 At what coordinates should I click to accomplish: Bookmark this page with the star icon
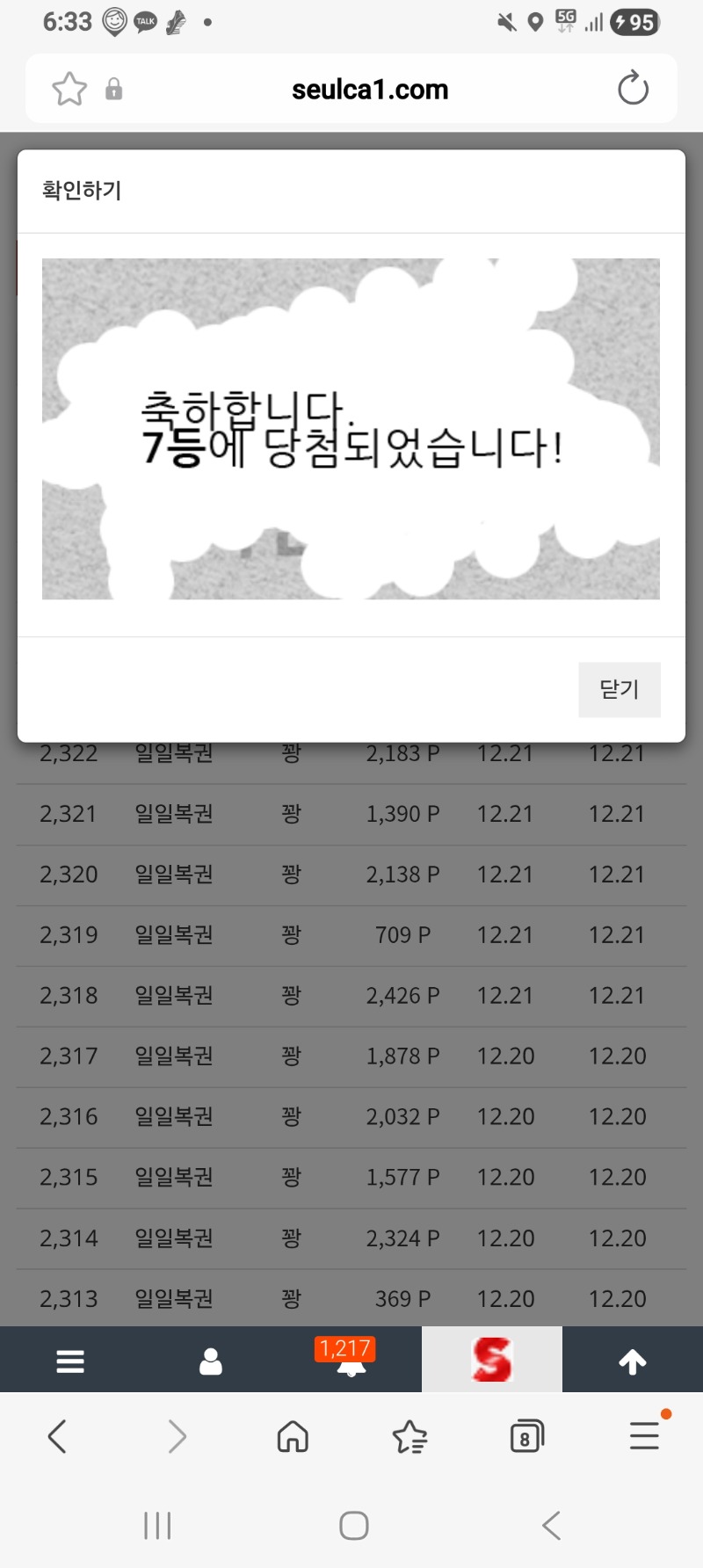(69, 89)
